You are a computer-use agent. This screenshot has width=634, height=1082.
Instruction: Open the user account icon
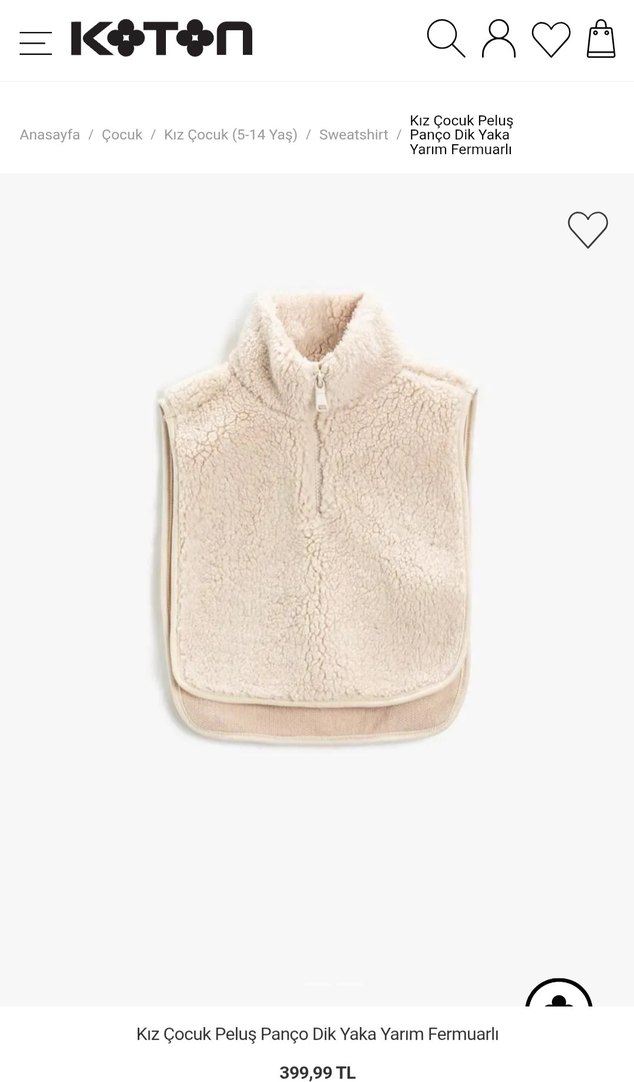[498, 39]
